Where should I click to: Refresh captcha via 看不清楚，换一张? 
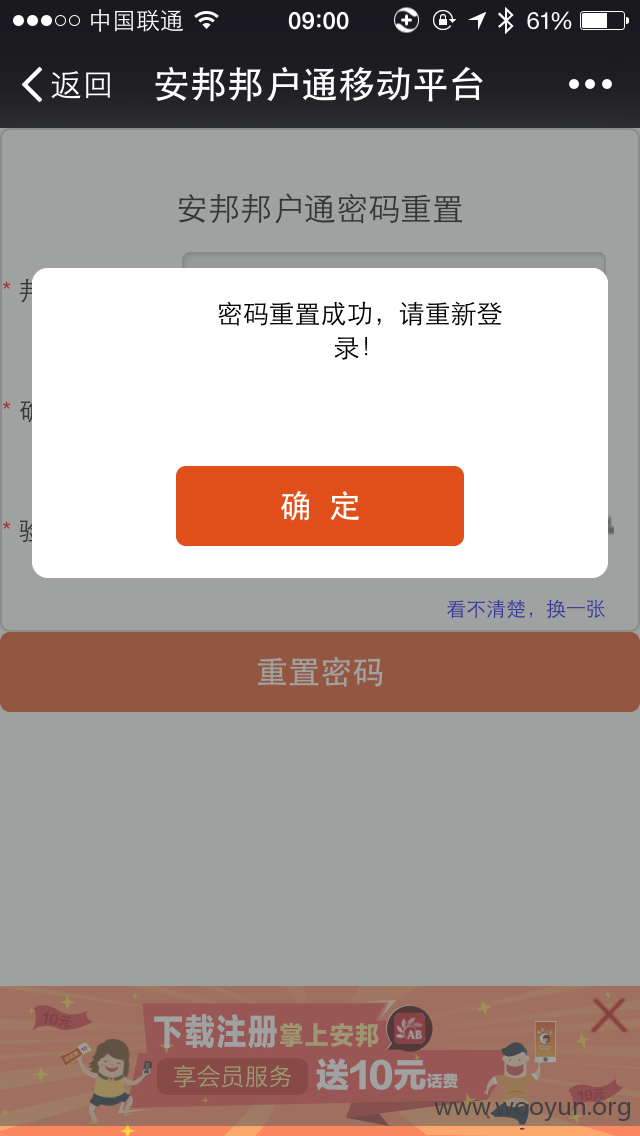click(x=525, y=609)
